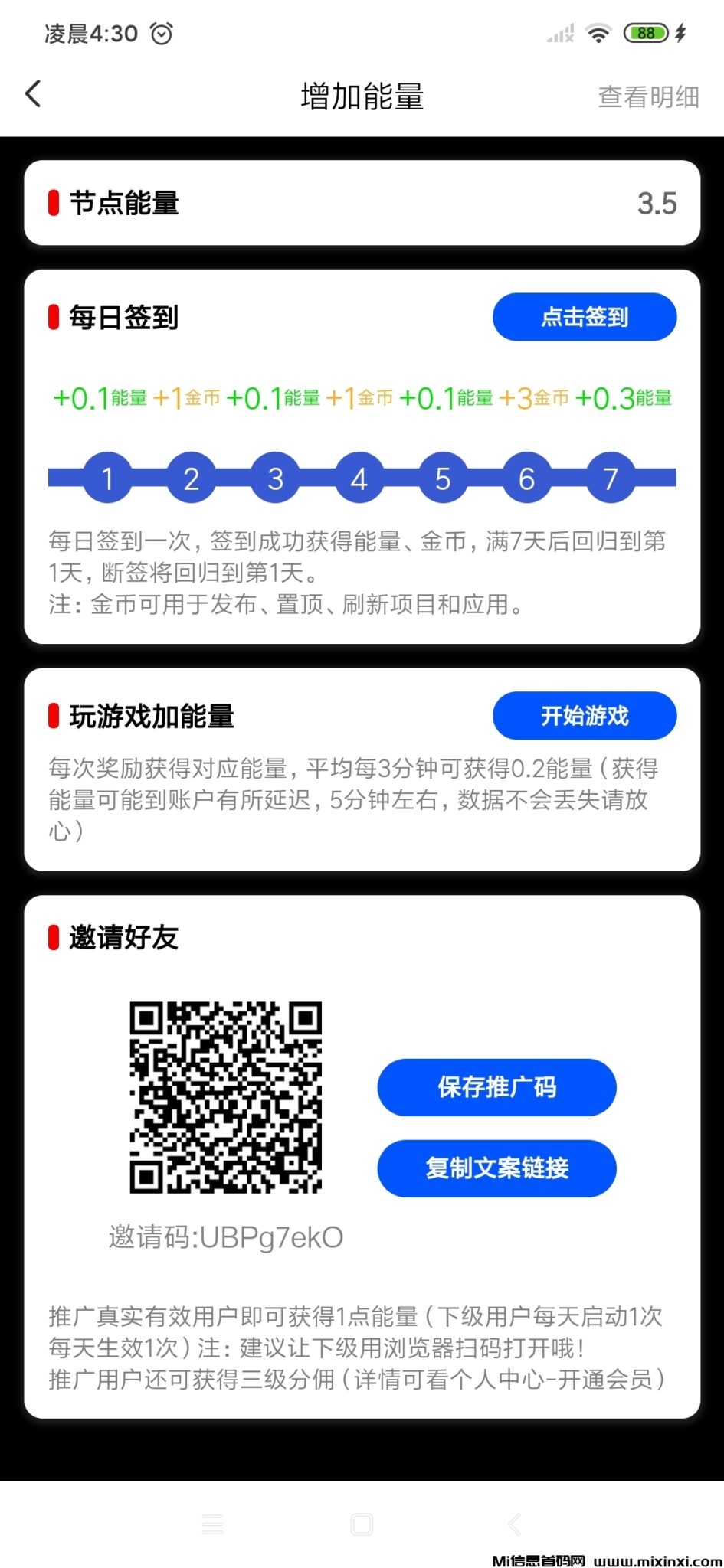Screen dimensions: 724x1568
Task: Tap the recent apps button at bottom left
Action: pyautogui.click(x=212, y=1525)
